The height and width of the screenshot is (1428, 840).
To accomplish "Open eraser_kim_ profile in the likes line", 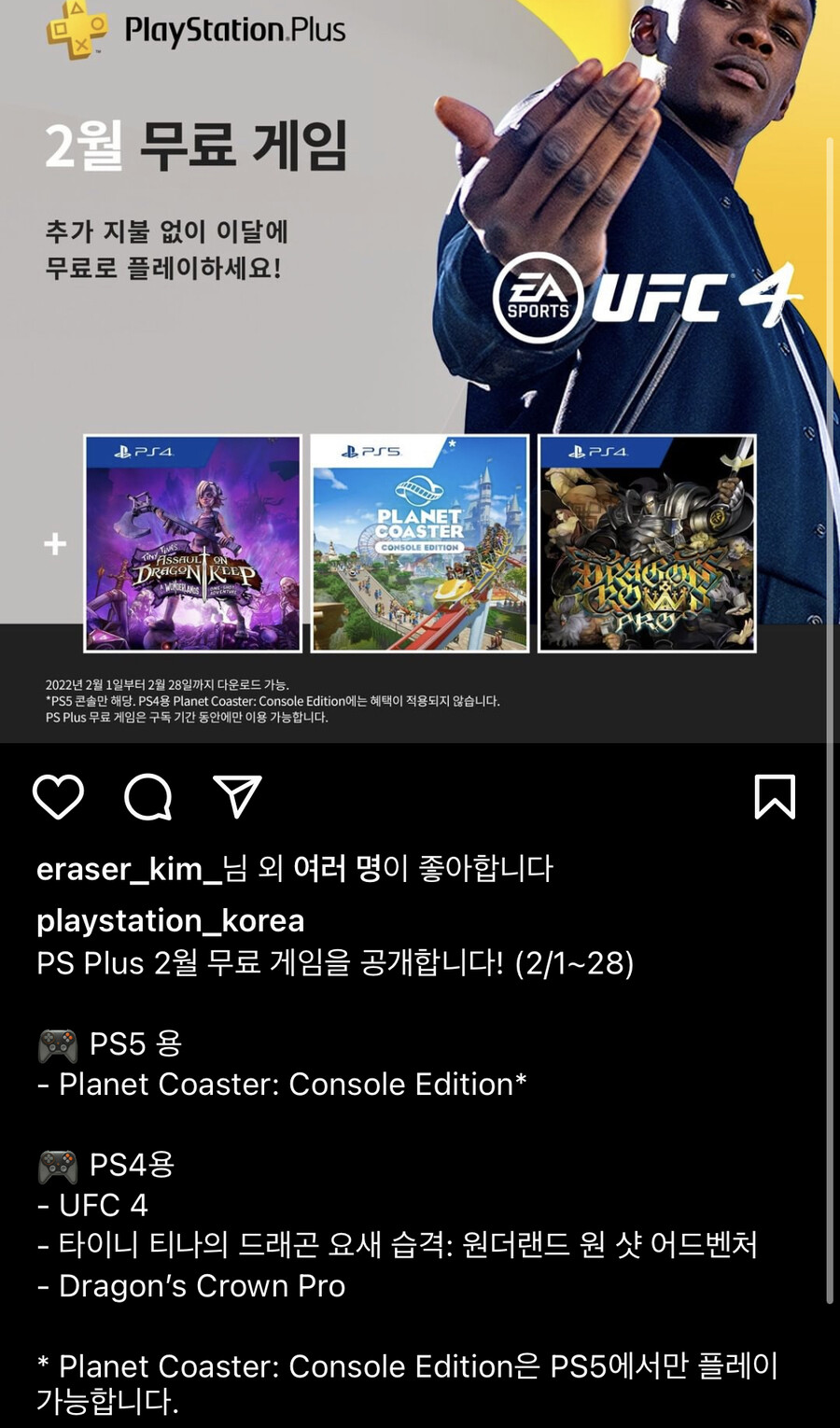I will (129, 869).
